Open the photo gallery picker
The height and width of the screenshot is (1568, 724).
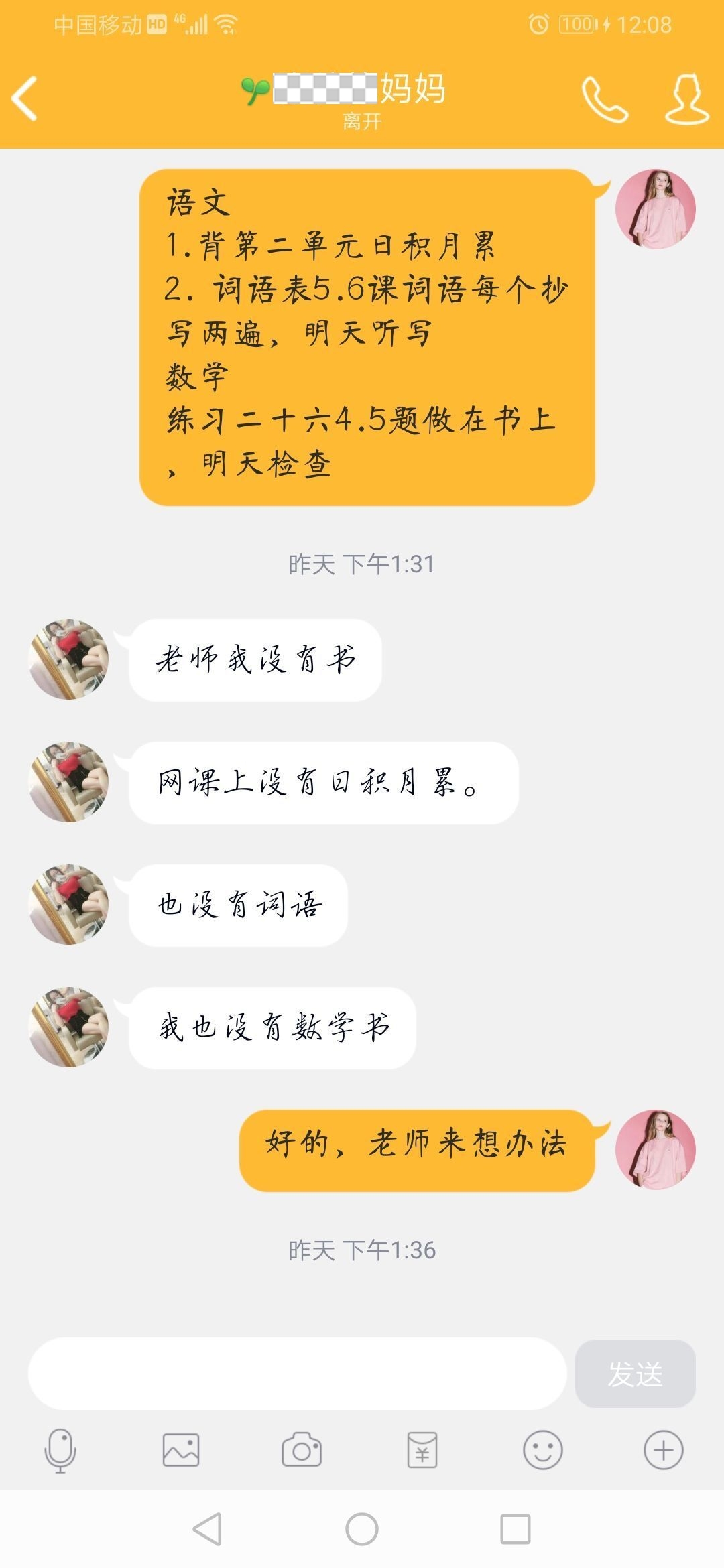(x=181, y=1450)
